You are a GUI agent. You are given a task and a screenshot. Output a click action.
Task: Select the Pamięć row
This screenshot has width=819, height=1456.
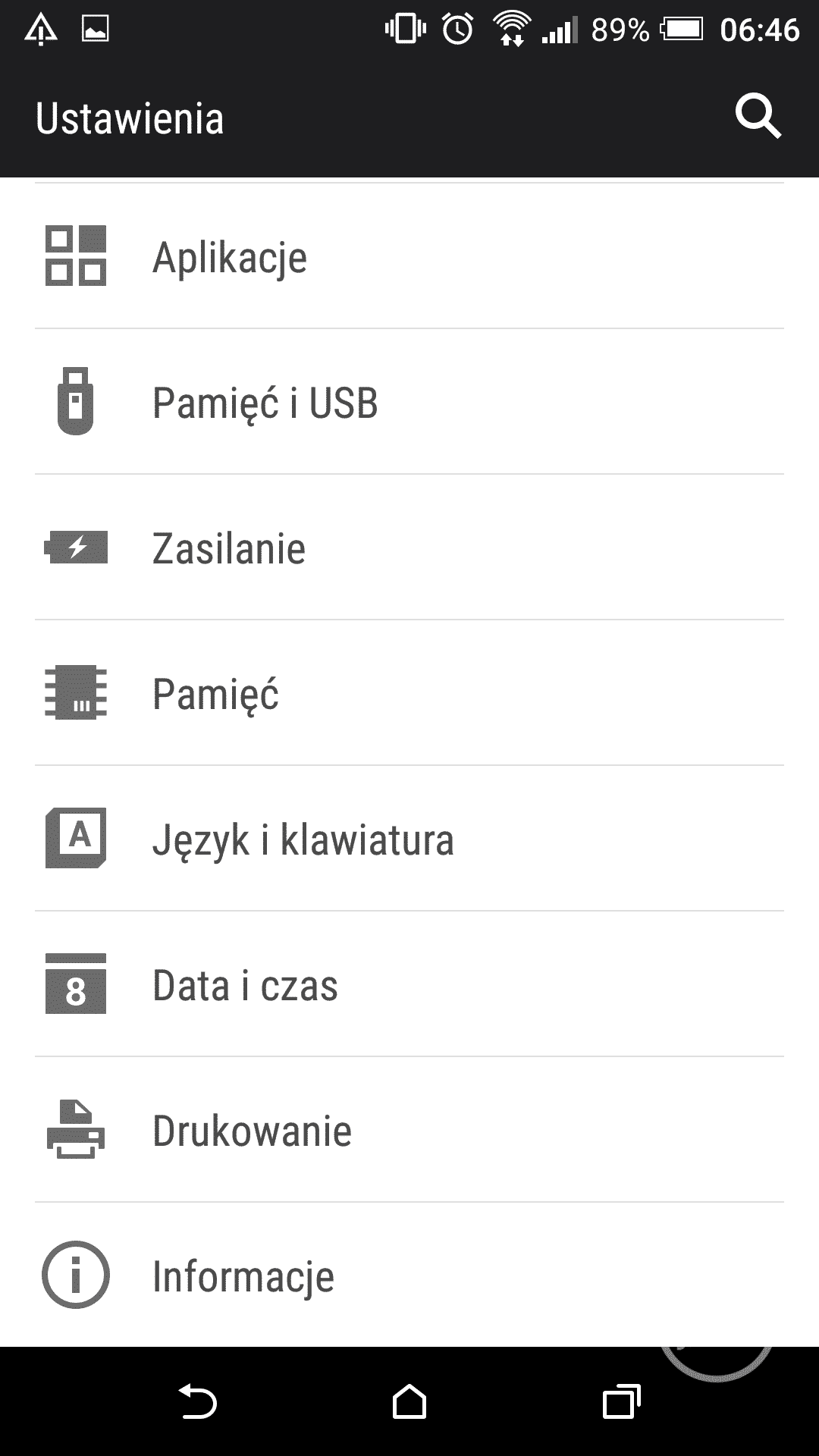coord(409,694)
